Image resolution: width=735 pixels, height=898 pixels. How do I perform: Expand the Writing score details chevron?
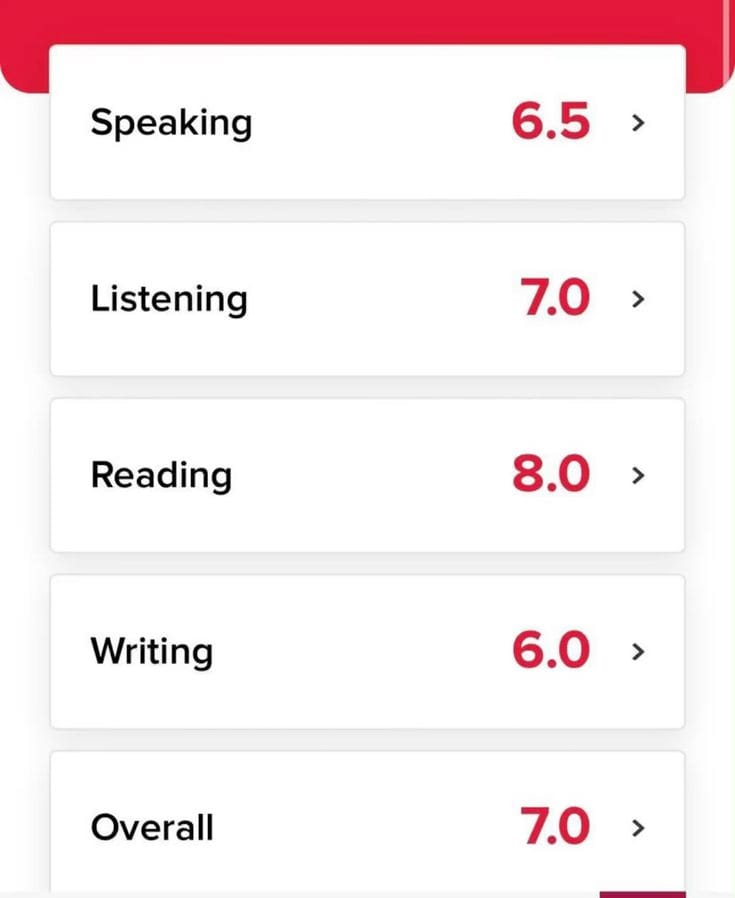click(x=637, y=651)
